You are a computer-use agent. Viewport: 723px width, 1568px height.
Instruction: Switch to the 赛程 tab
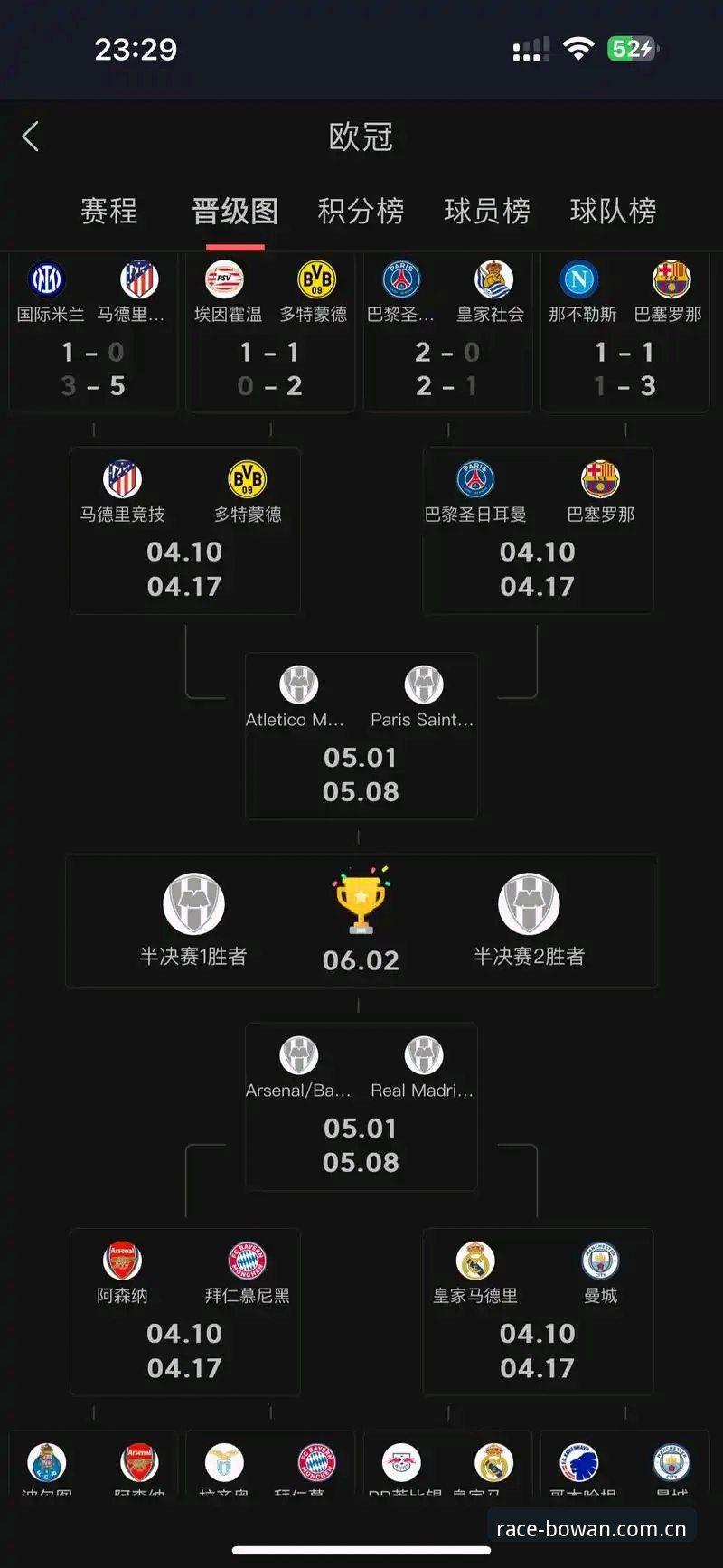(109, 211)
